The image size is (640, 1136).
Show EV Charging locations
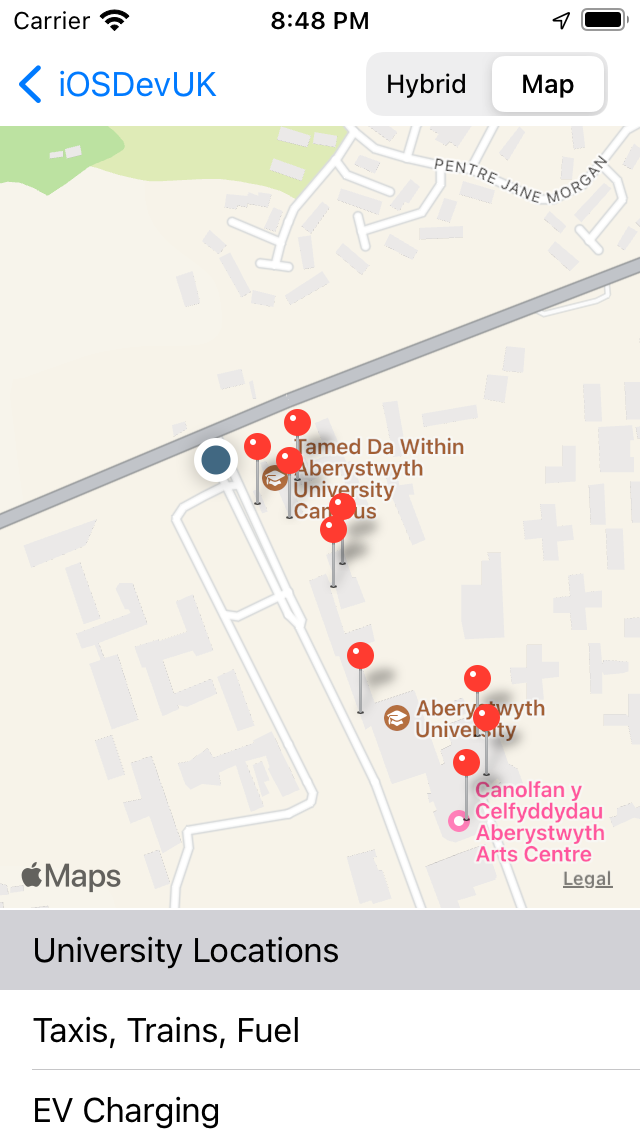coord(320,1110)
